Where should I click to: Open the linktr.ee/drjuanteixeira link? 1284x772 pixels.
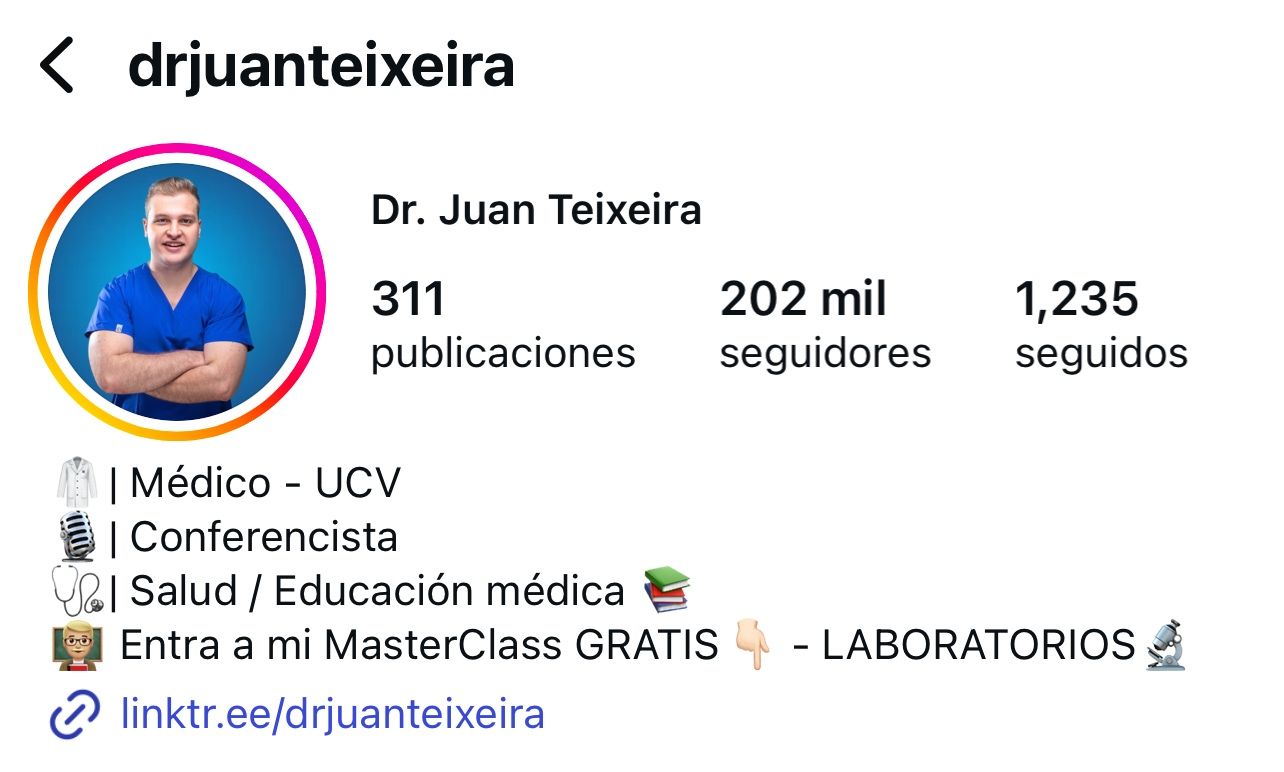pyautogui.click(x=332, y=715)
